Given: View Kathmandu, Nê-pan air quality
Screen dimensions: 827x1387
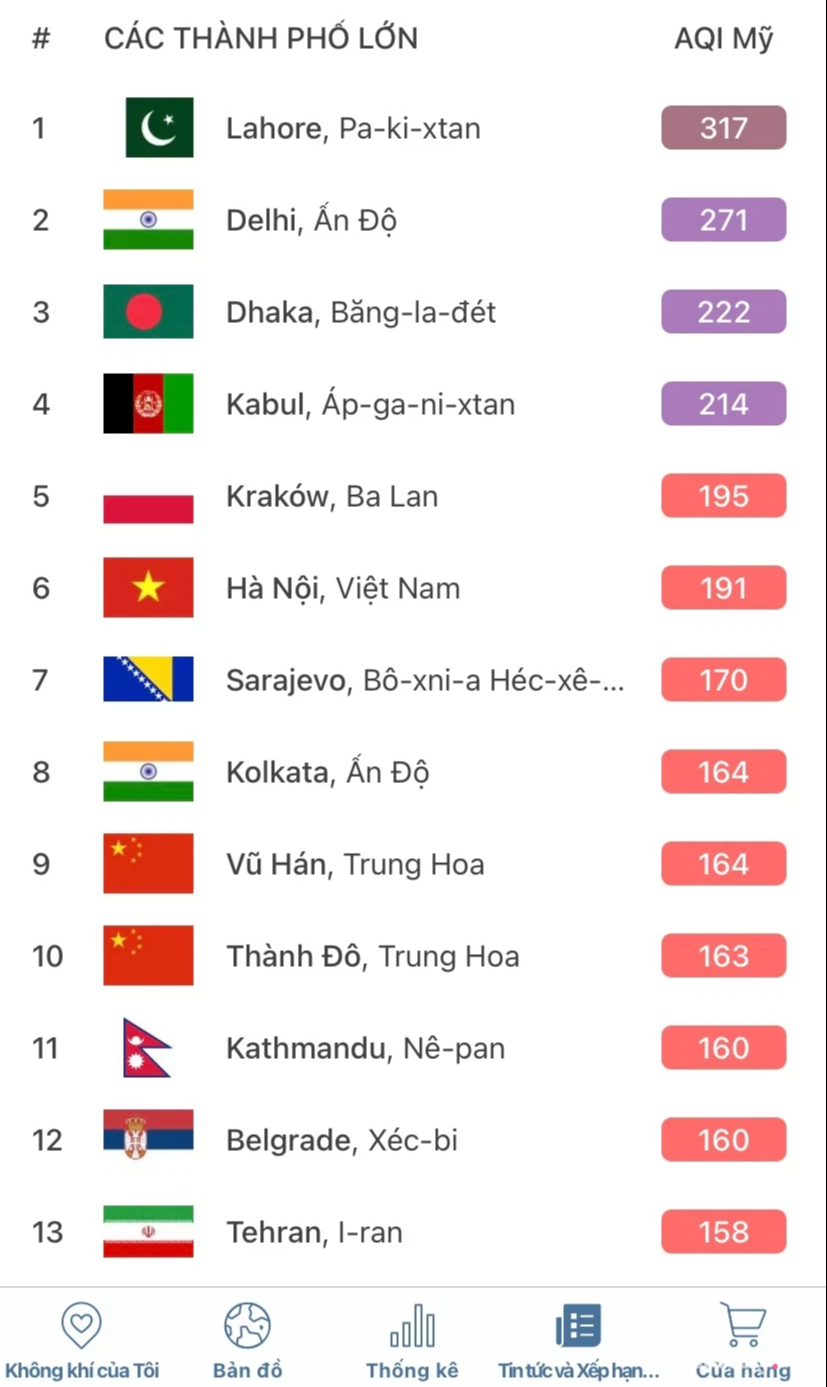Looking at the screenshot, I should pos(365,1048).
